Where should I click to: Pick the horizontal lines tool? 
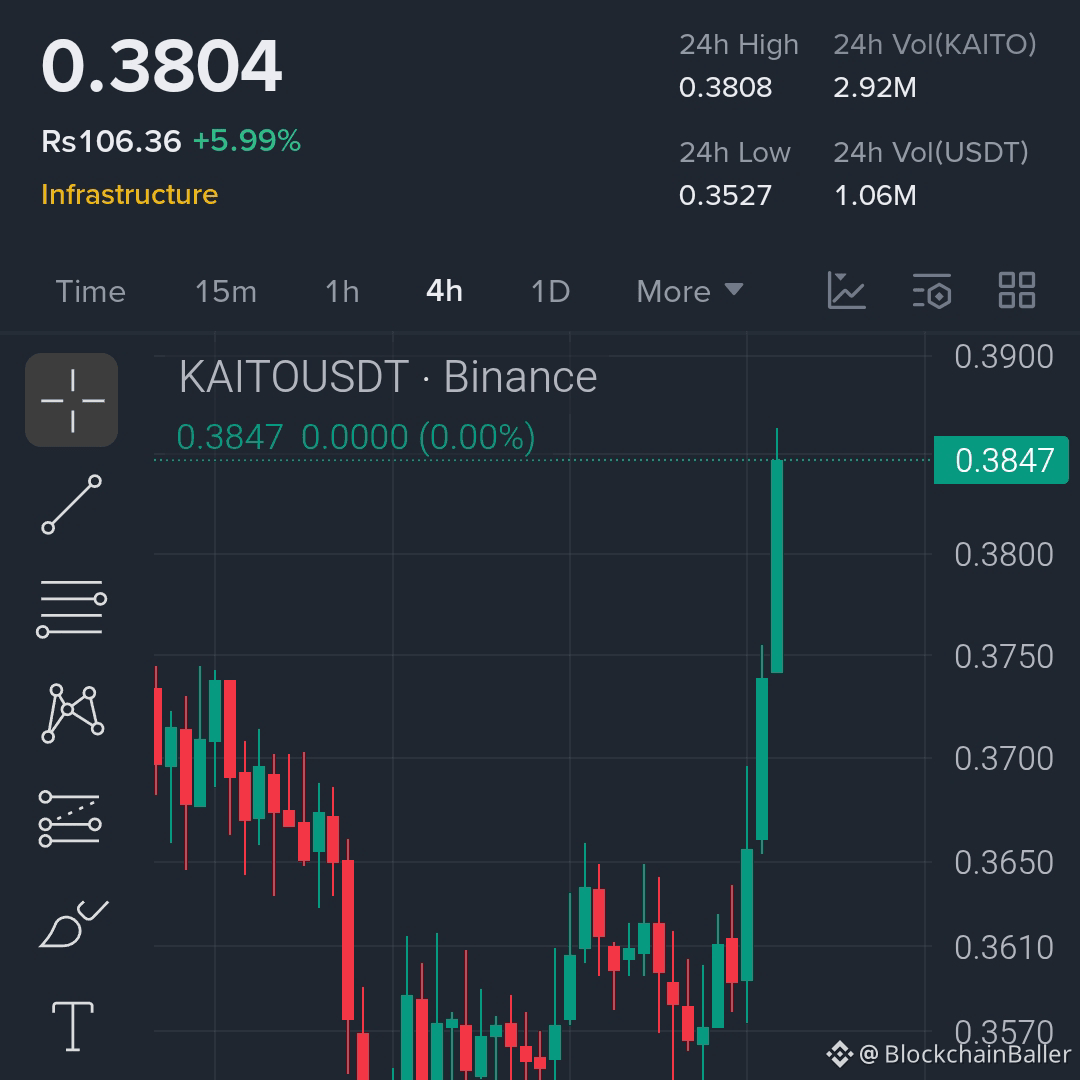tap(72, 608)
